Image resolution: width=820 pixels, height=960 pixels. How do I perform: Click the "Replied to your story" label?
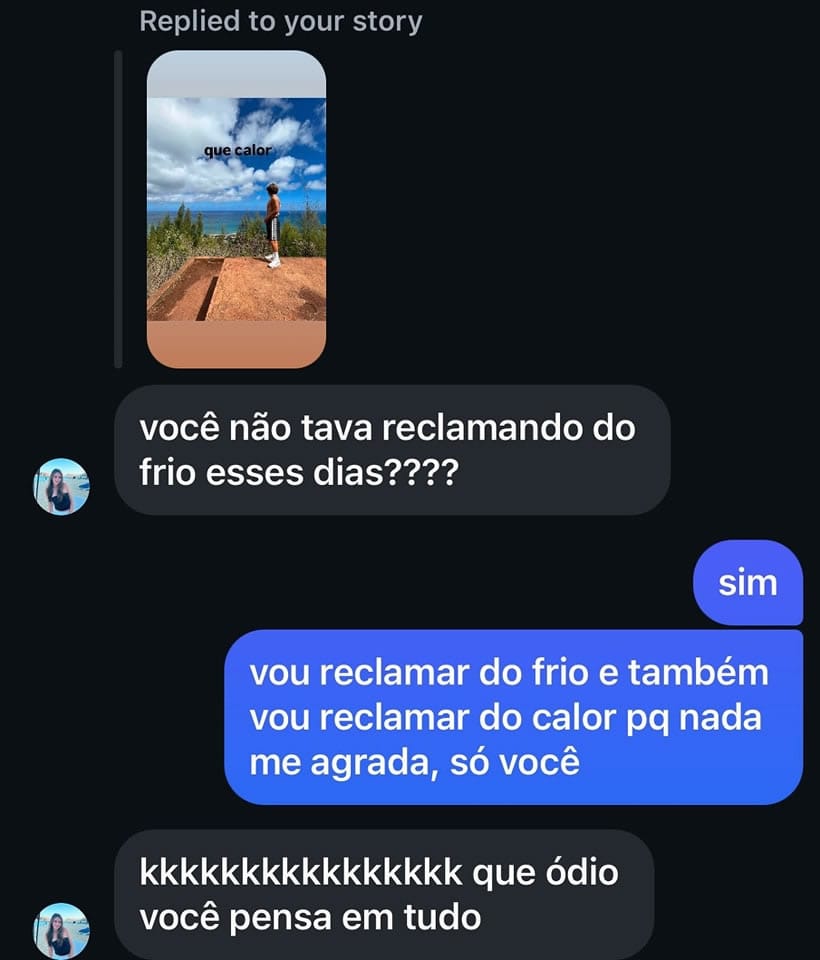click(x=281, y=19)
